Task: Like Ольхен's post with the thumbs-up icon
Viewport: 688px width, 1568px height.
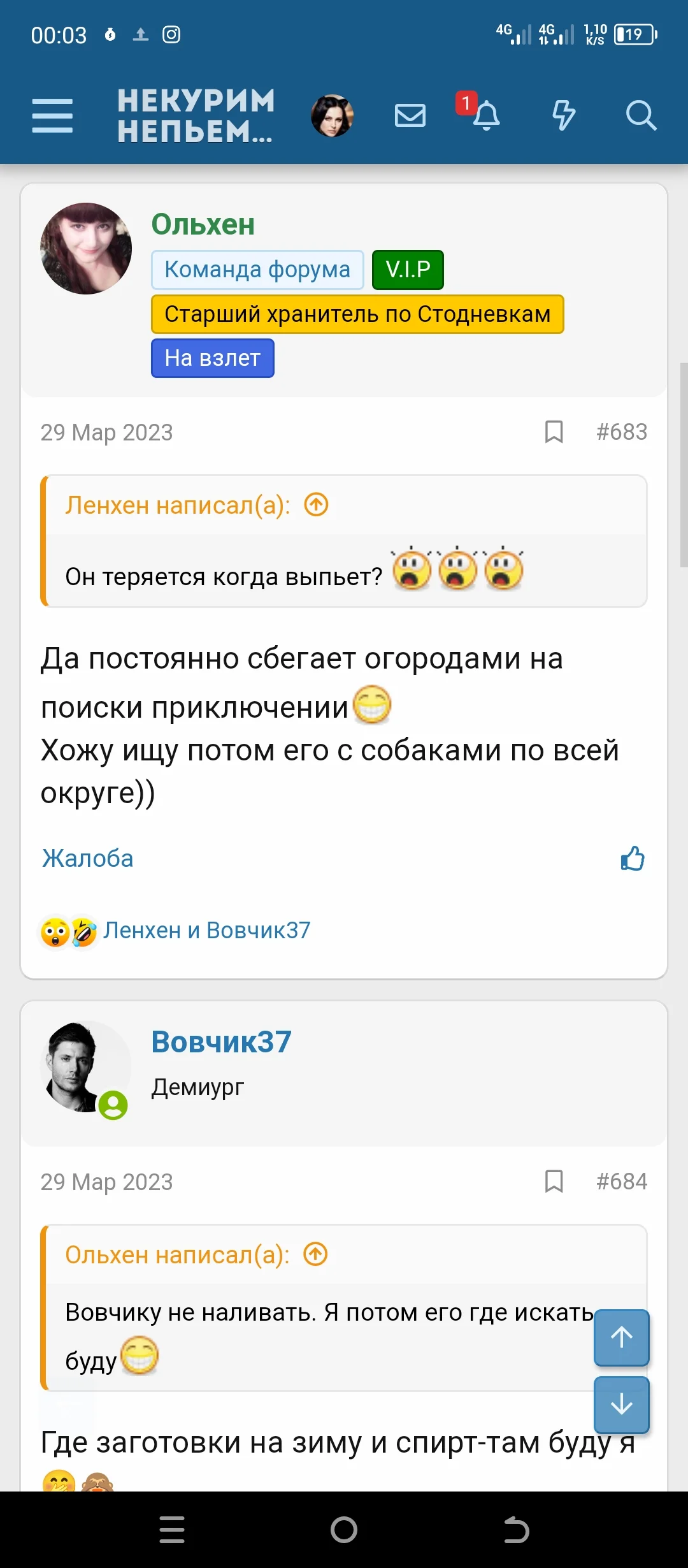Action: pyautogui.click(x=631, y=858)
